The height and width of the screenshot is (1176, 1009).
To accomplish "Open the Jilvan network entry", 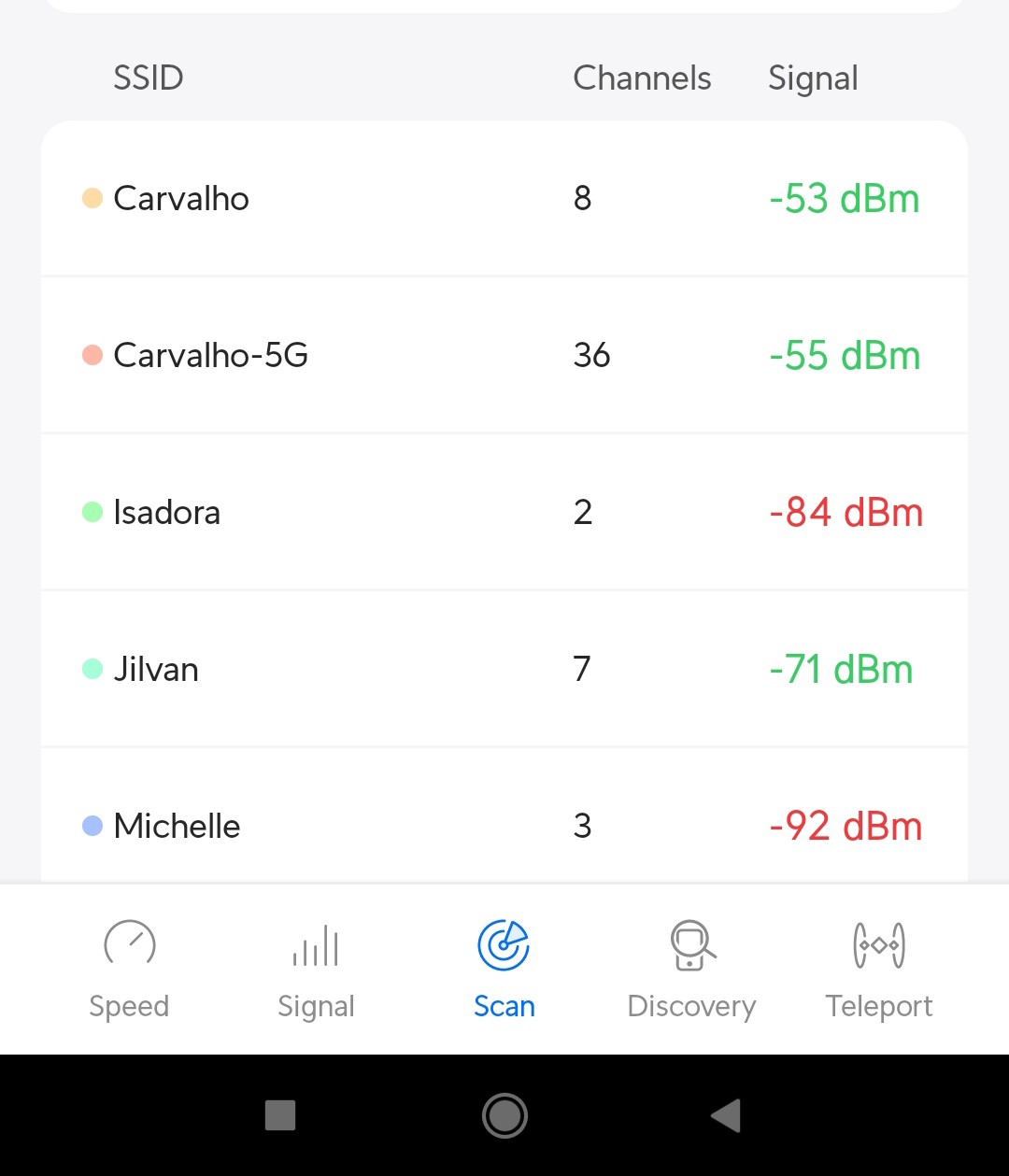I will 504,669.
